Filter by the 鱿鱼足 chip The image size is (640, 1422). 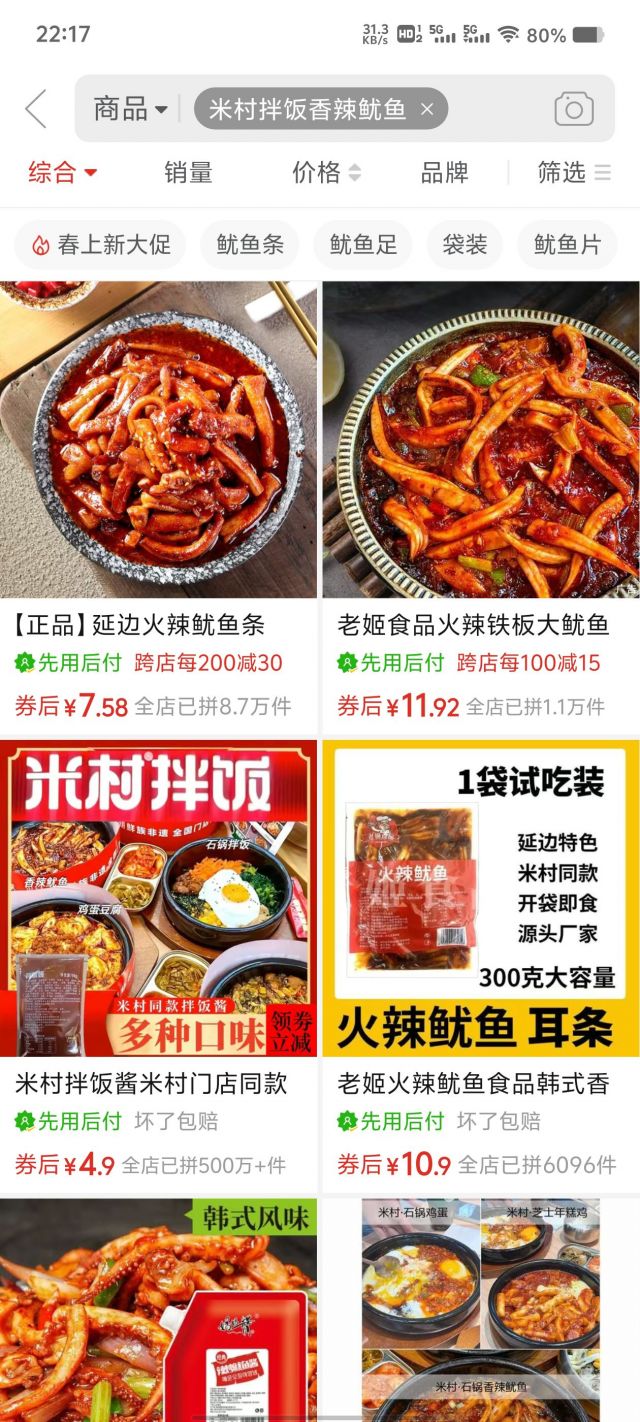[363, 245]
